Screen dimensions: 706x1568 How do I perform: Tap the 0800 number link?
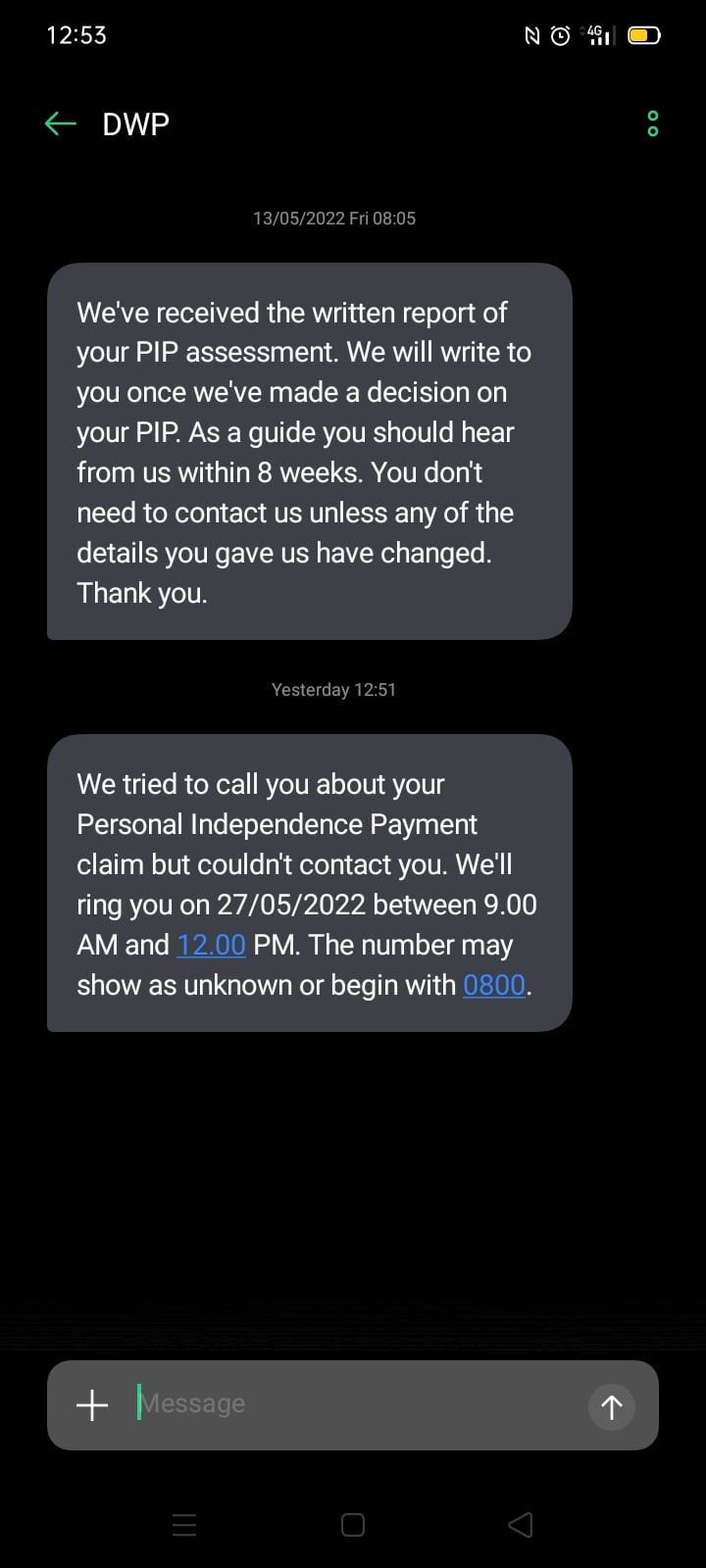point(494,985)
